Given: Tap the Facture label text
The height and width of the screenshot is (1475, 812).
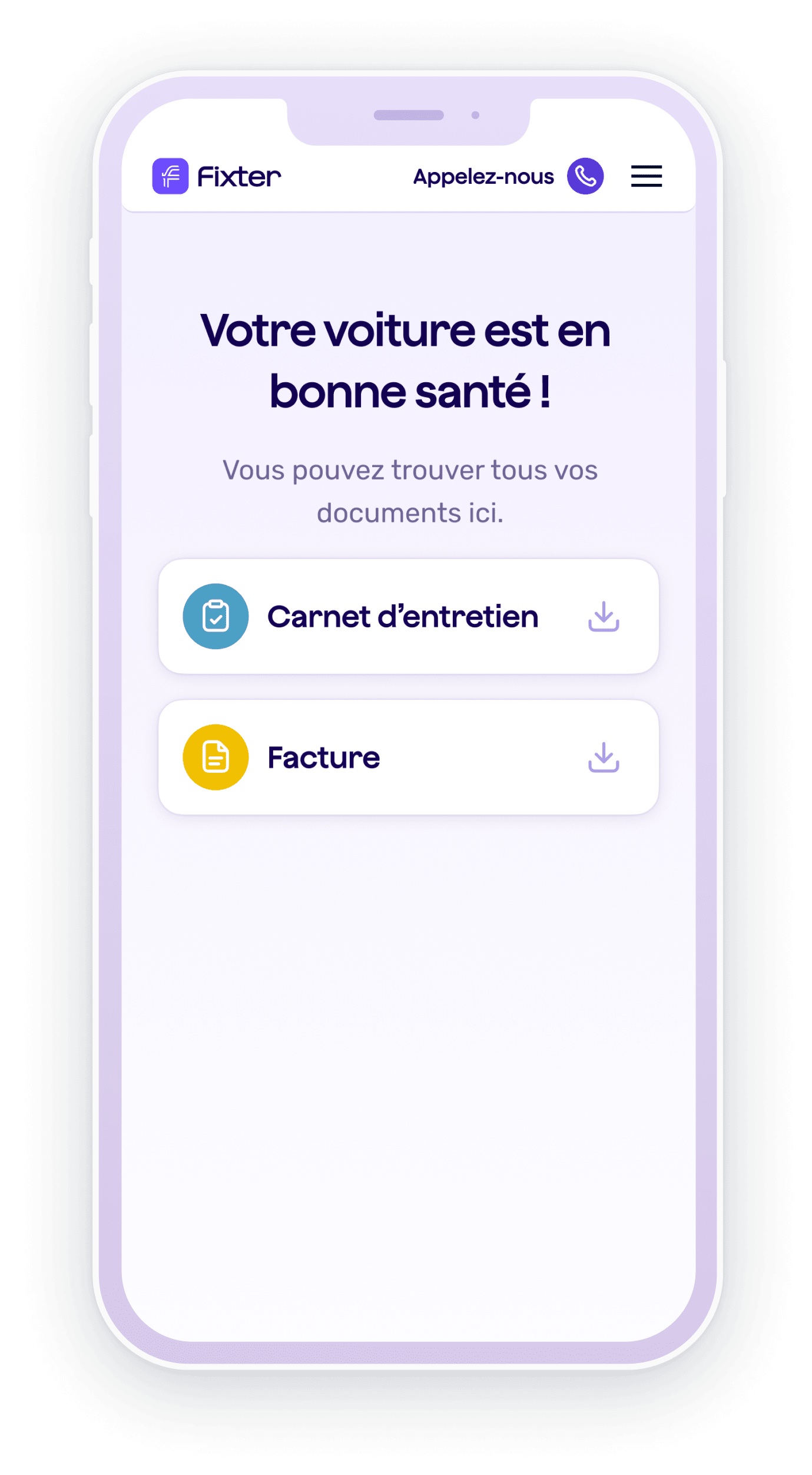Looking at the screenshot, I should (323, 758).
